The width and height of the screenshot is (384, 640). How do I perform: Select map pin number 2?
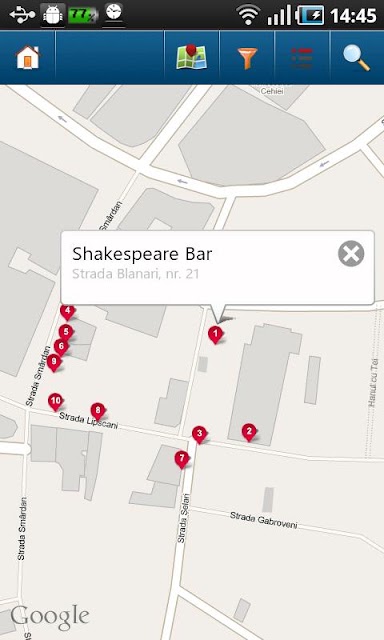tap(249, 432)
